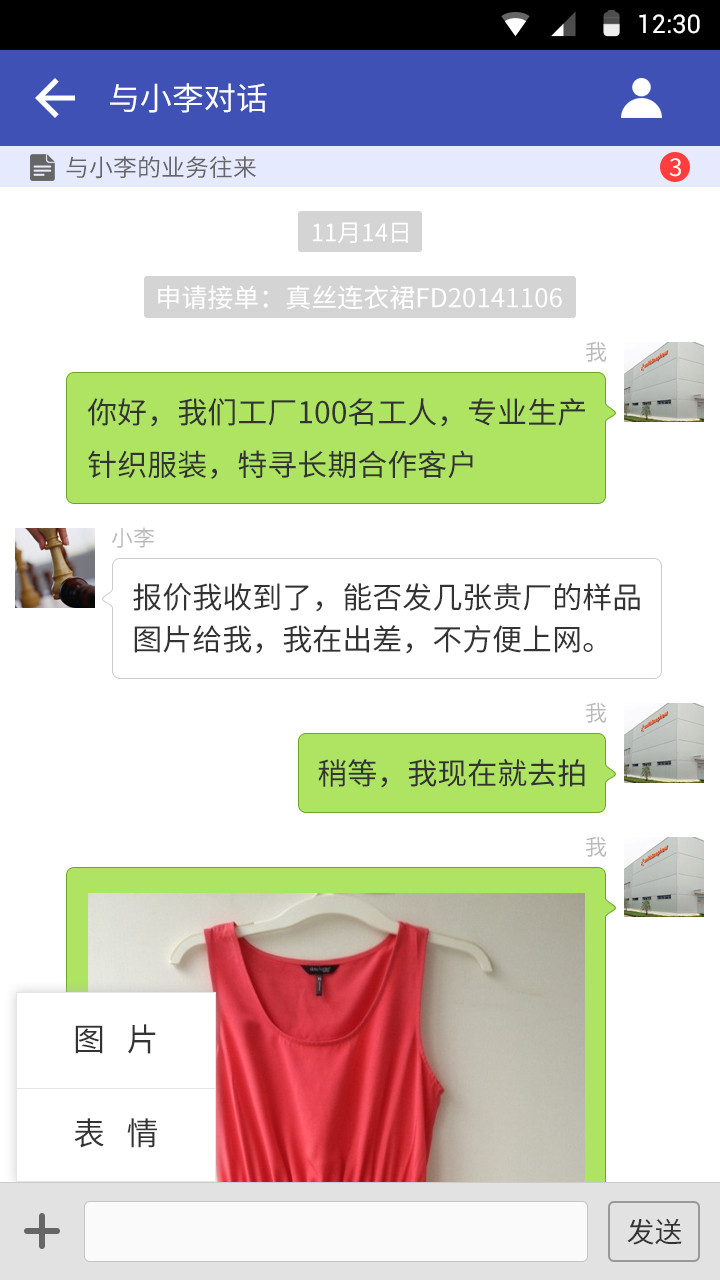
Task: Tap the plus attachment icon
Action: pyautogui.click(x=42, y=1231)
